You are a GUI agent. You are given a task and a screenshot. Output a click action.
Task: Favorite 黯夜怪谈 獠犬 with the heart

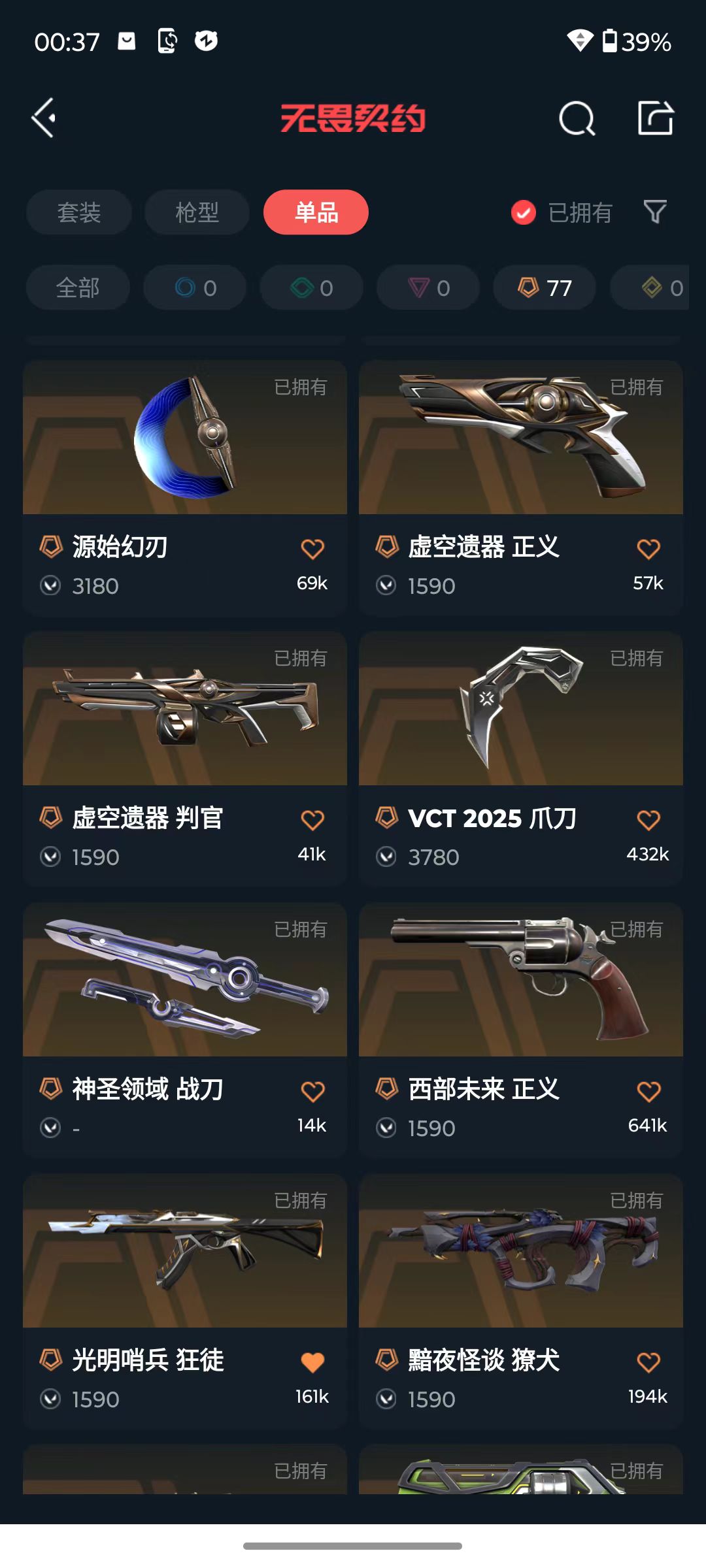tap(648, 1362)
